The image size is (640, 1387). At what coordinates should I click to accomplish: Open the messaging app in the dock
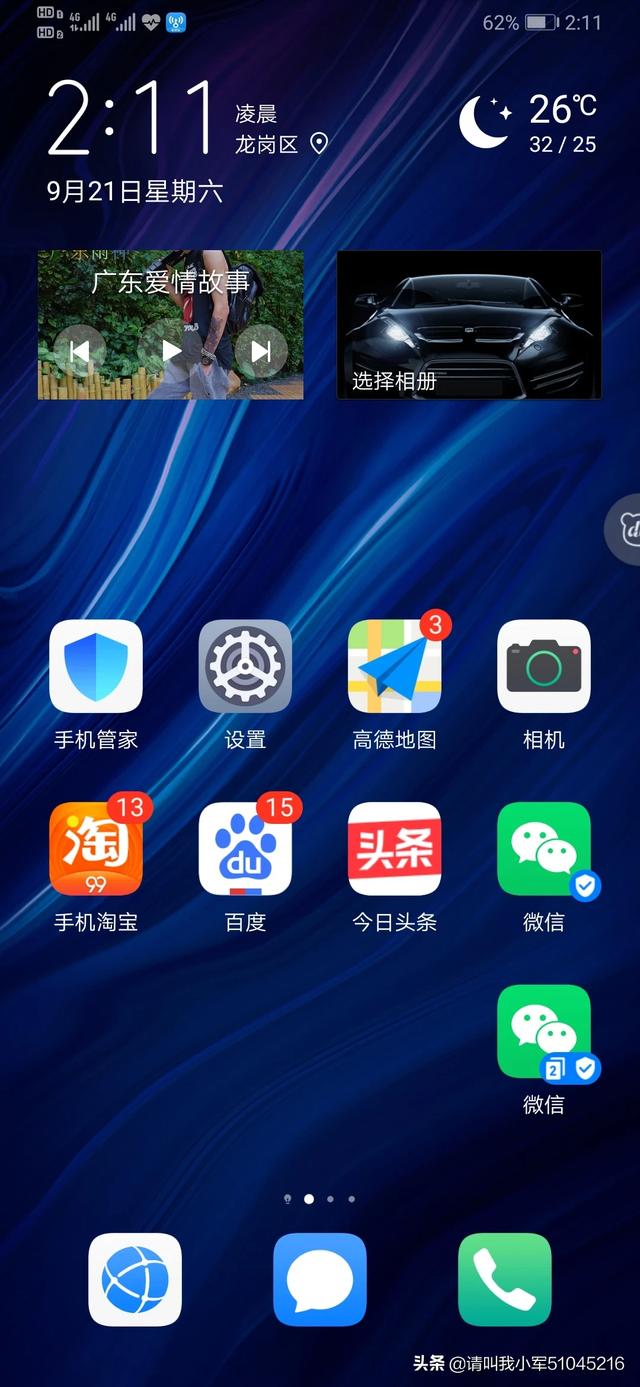pos(320,1279)
